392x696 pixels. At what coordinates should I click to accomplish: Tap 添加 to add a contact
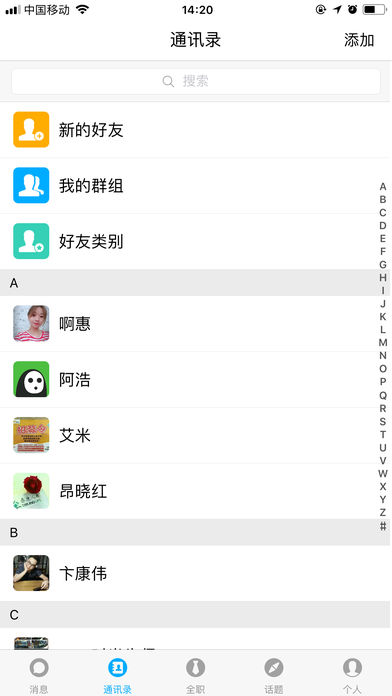pyautogui.click(x=359, y=40)
